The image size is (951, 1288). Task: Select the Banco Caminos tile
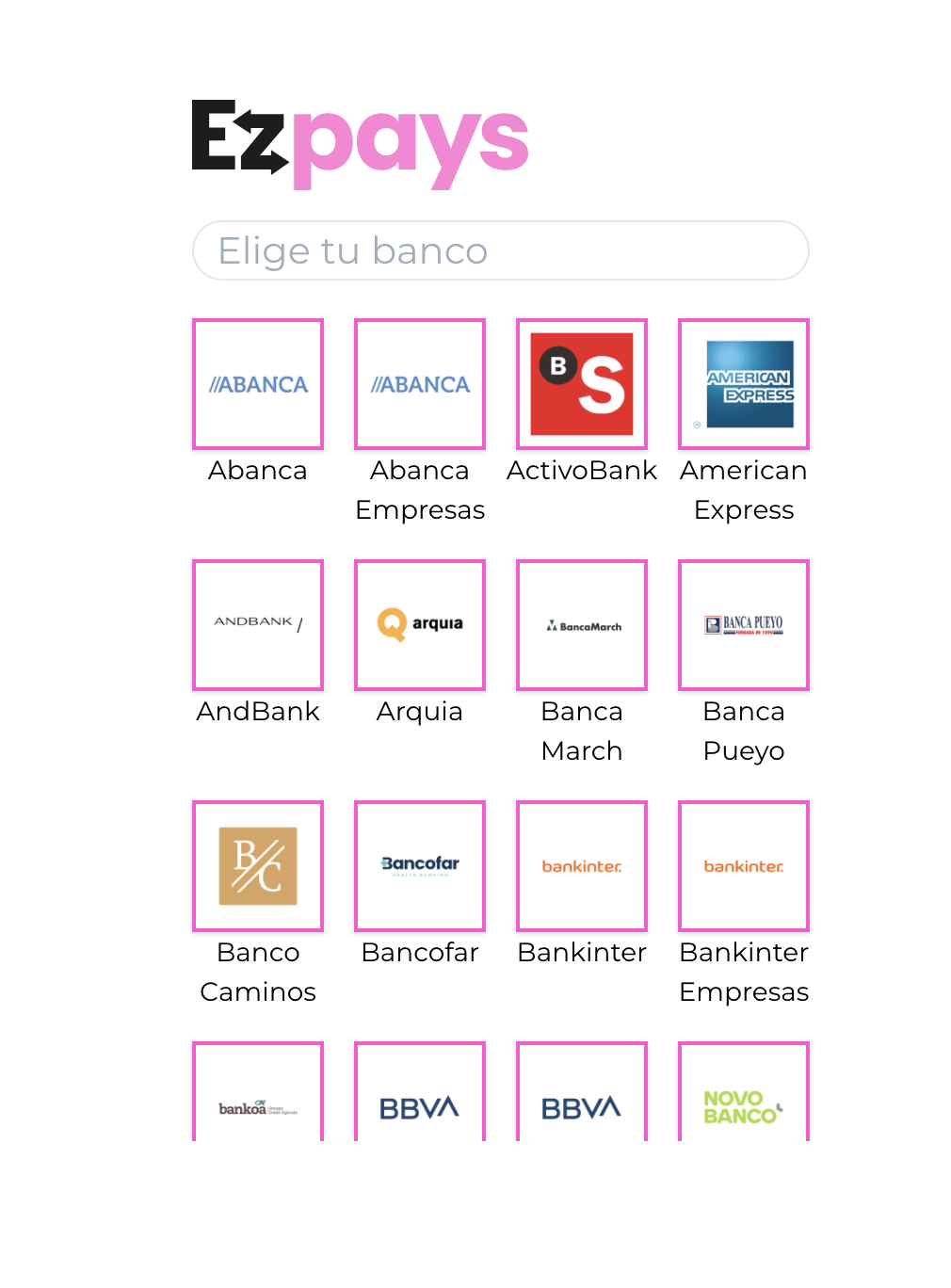click(x=258, y=866)
